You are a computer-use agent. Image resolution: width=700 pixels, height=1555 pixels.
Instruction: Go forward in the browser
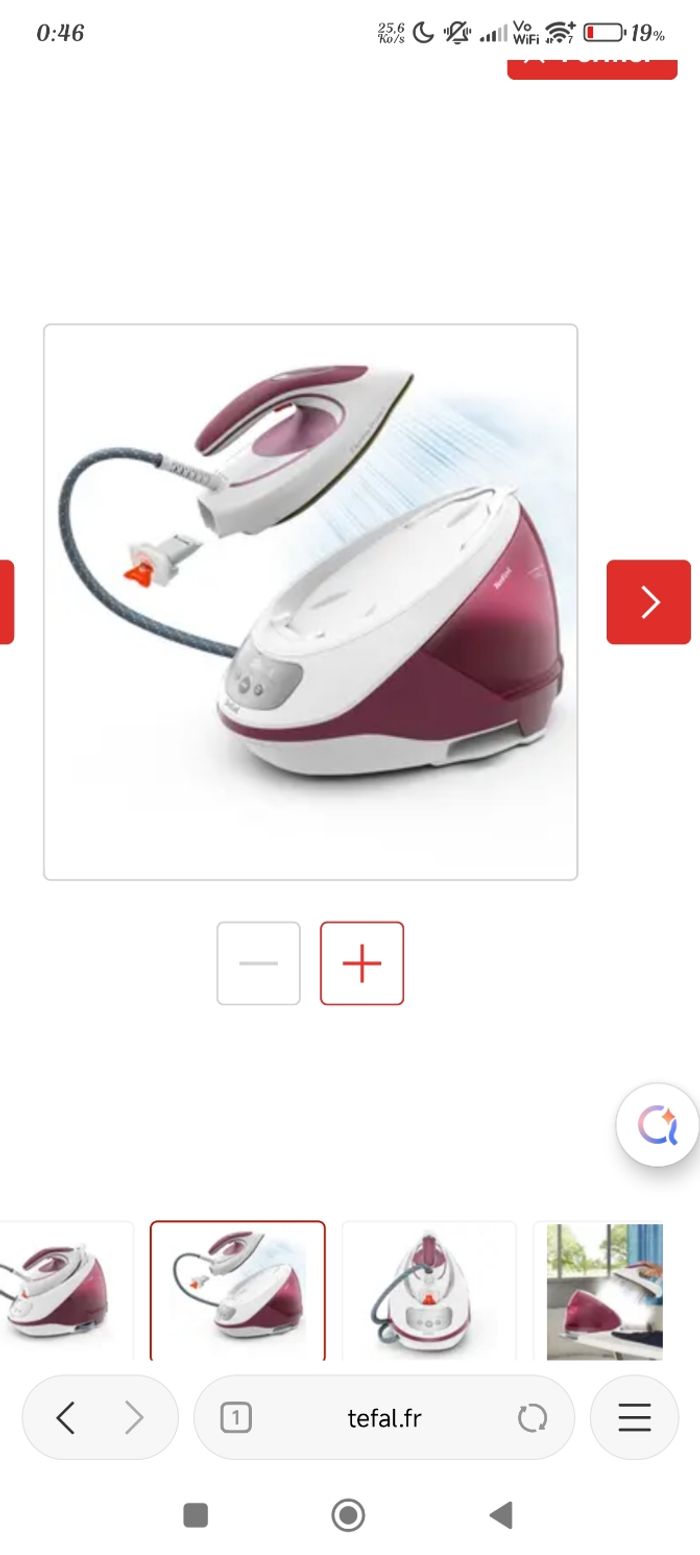click(x=134, y=1417)
